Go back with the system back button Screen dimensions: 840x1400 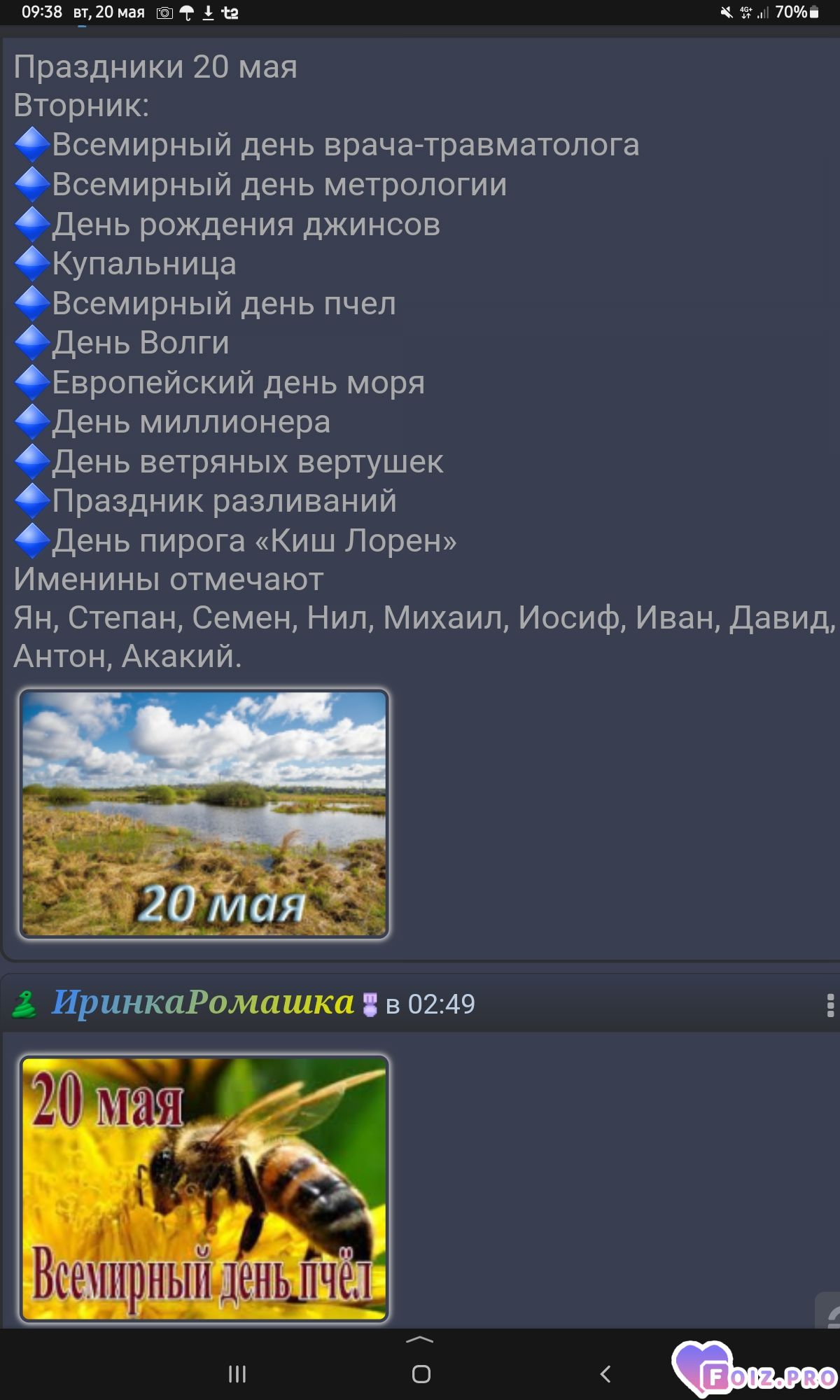pos(605,1374)
